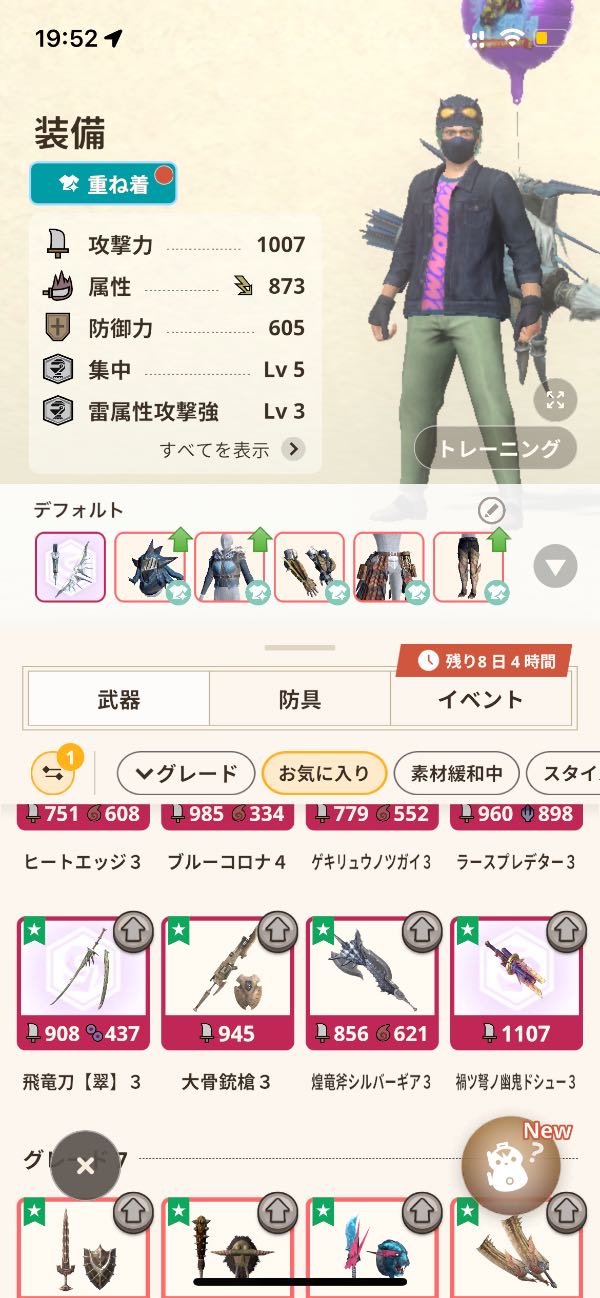Switch to the イベント tab
Image resolution: width=600 pixels, height=1298 pixels.
(480, 699)
